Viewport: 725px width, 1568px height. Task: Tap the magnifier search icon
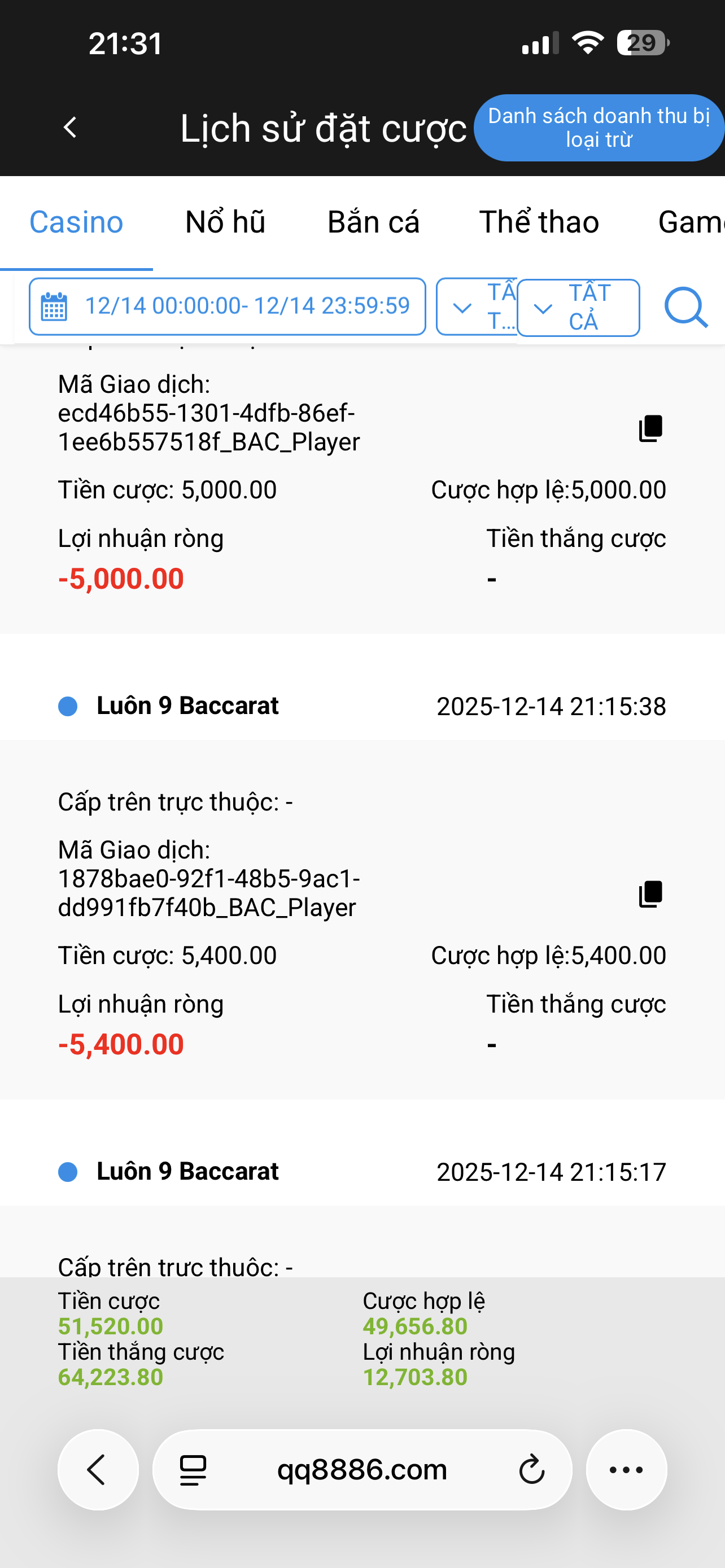click(685, 308)
